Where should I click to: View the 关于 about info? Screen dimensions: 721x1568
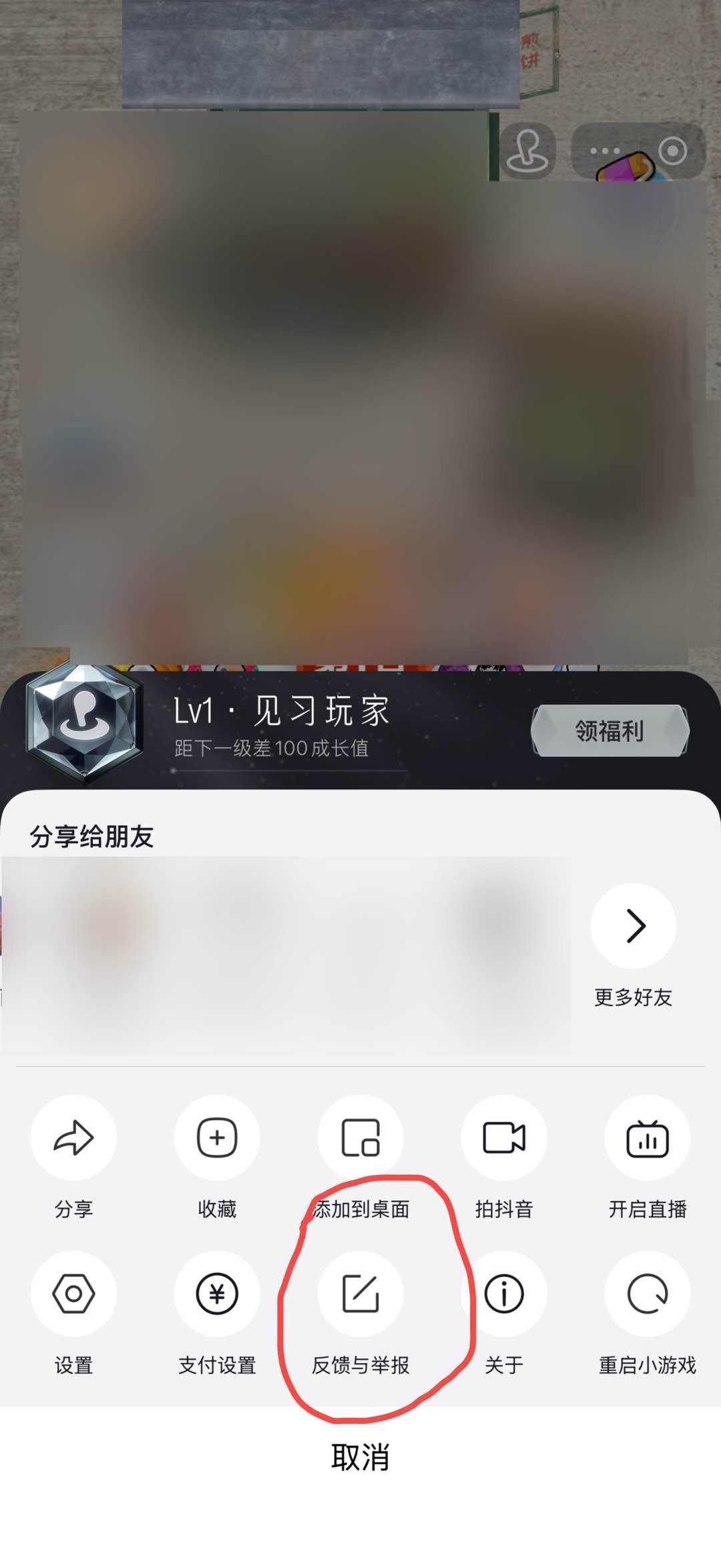(x=504, y=1294)
